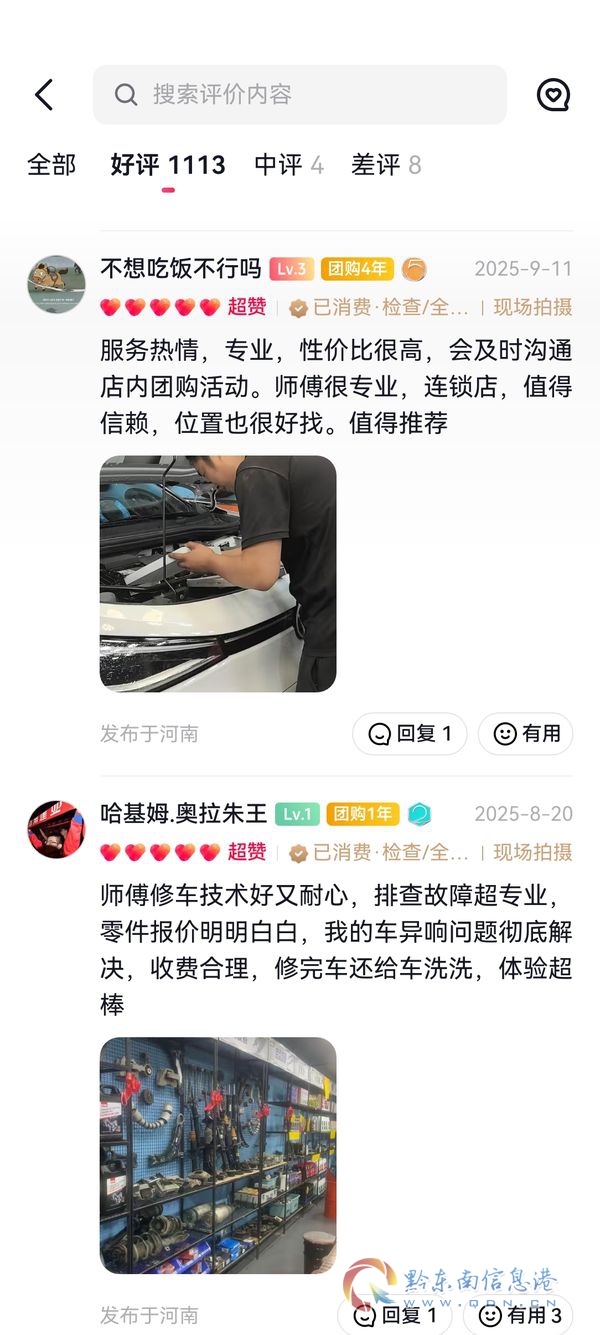Open the review search box
This screenshot has height=1335, width=600.
300,95
